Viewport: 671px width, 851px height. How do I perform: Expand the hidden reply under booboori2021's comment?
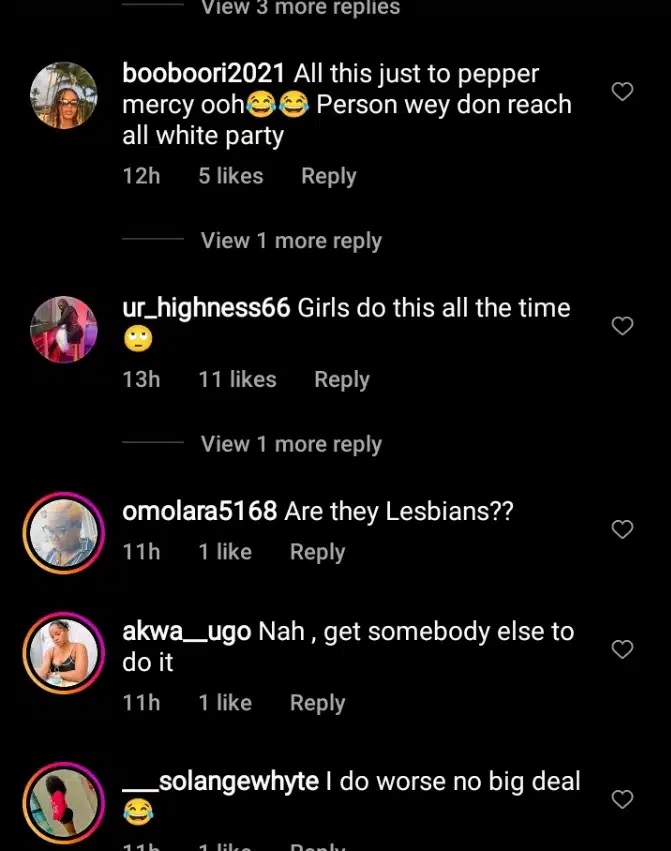click(x=291, y=241)
